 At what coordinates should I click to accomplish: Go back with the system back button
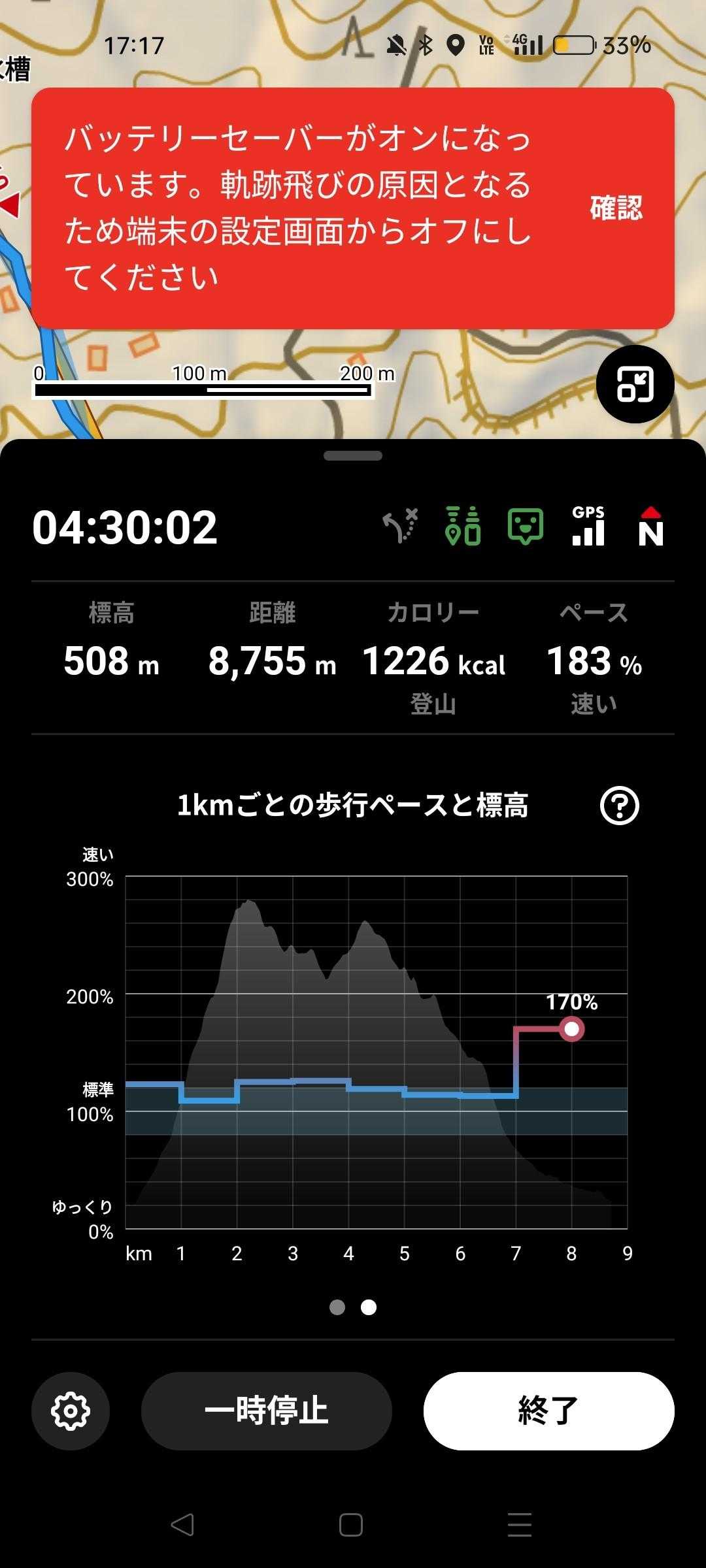pos(182,1525)
